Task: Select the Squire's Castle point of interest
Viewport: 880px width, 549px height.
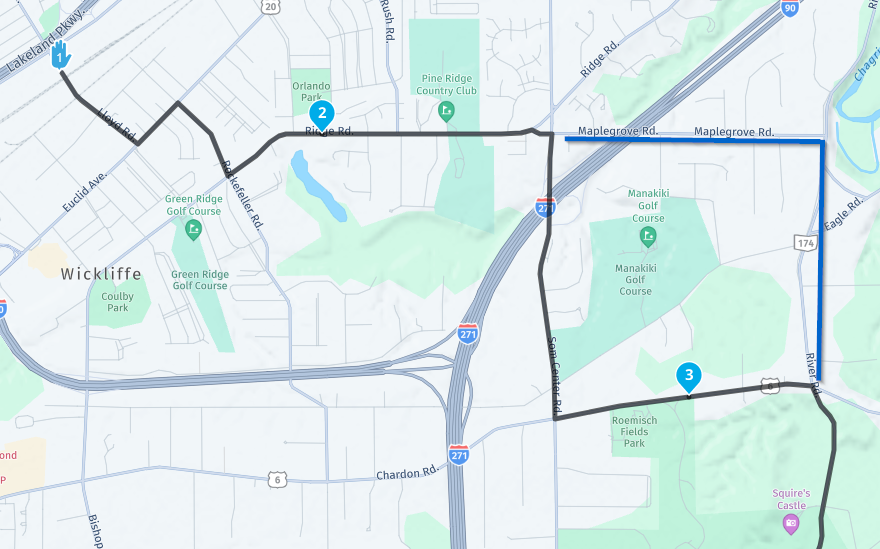Action: tap(791, 523)
